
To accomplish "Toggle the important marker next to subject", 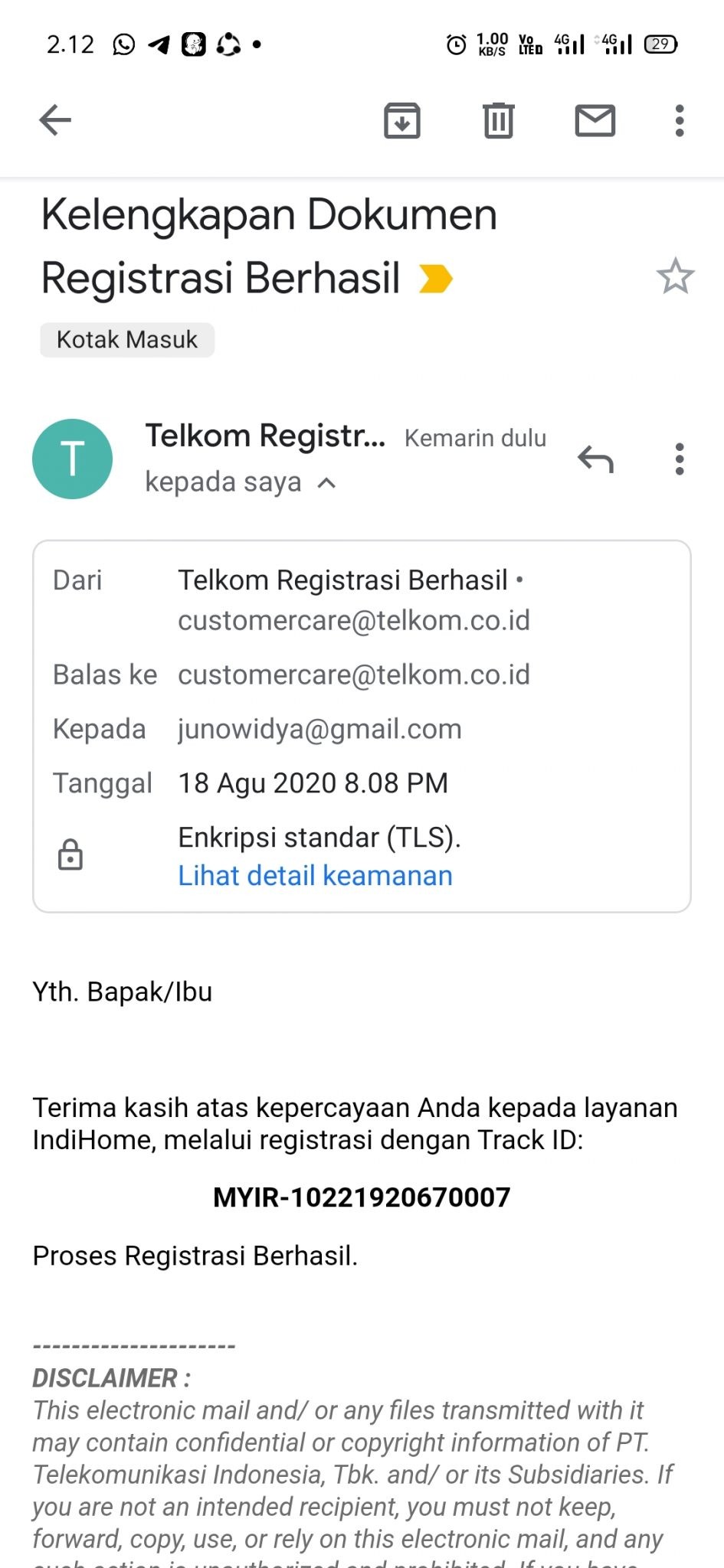I will [437, 279].
